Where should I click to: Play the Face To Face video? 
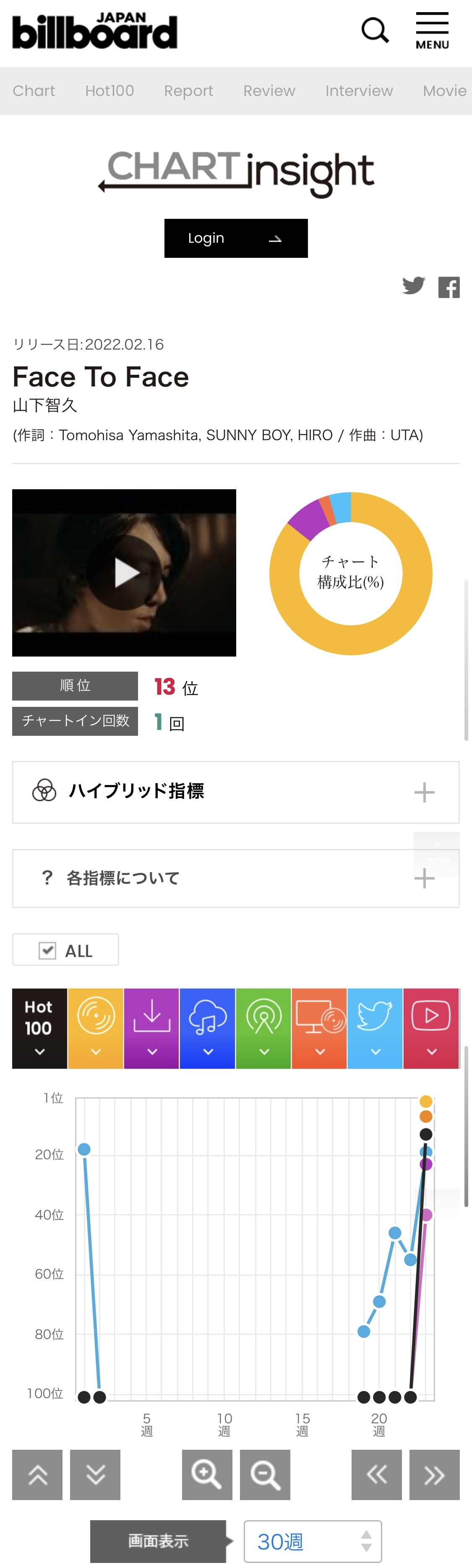click(x=124, y=572)
